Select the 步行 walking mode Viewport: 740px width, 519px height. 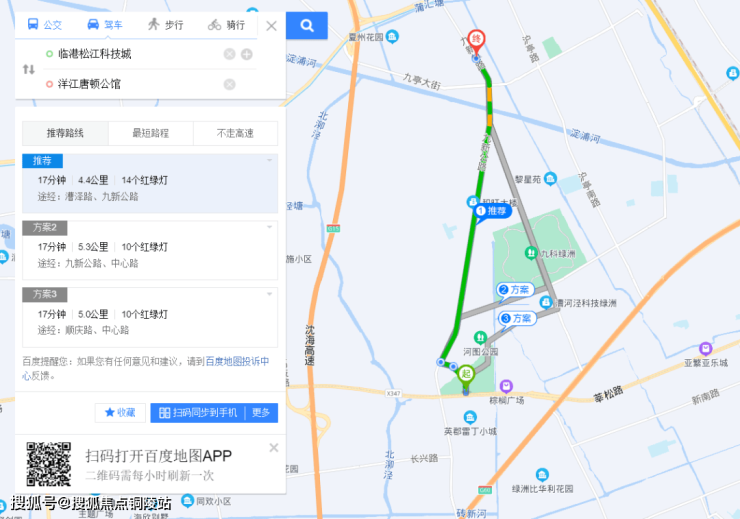pyautogui.click(x=165, y=24)
